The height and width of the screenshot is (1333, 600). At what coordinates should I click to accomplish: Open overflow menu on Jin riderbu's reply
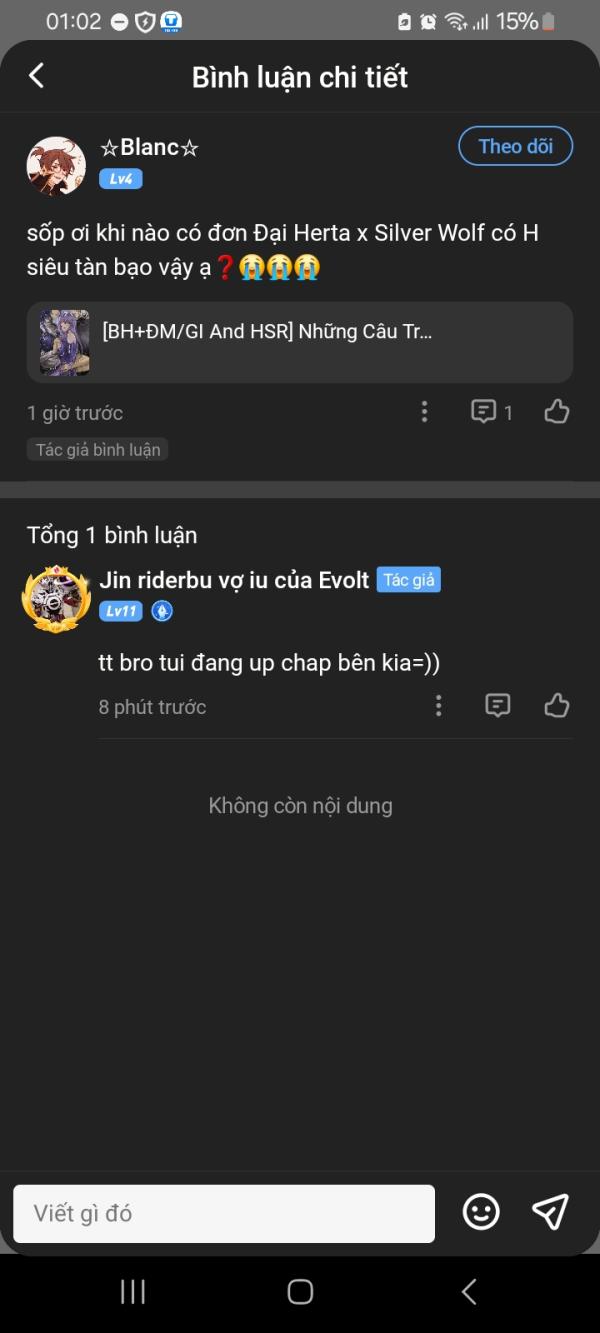pos(438,706)
